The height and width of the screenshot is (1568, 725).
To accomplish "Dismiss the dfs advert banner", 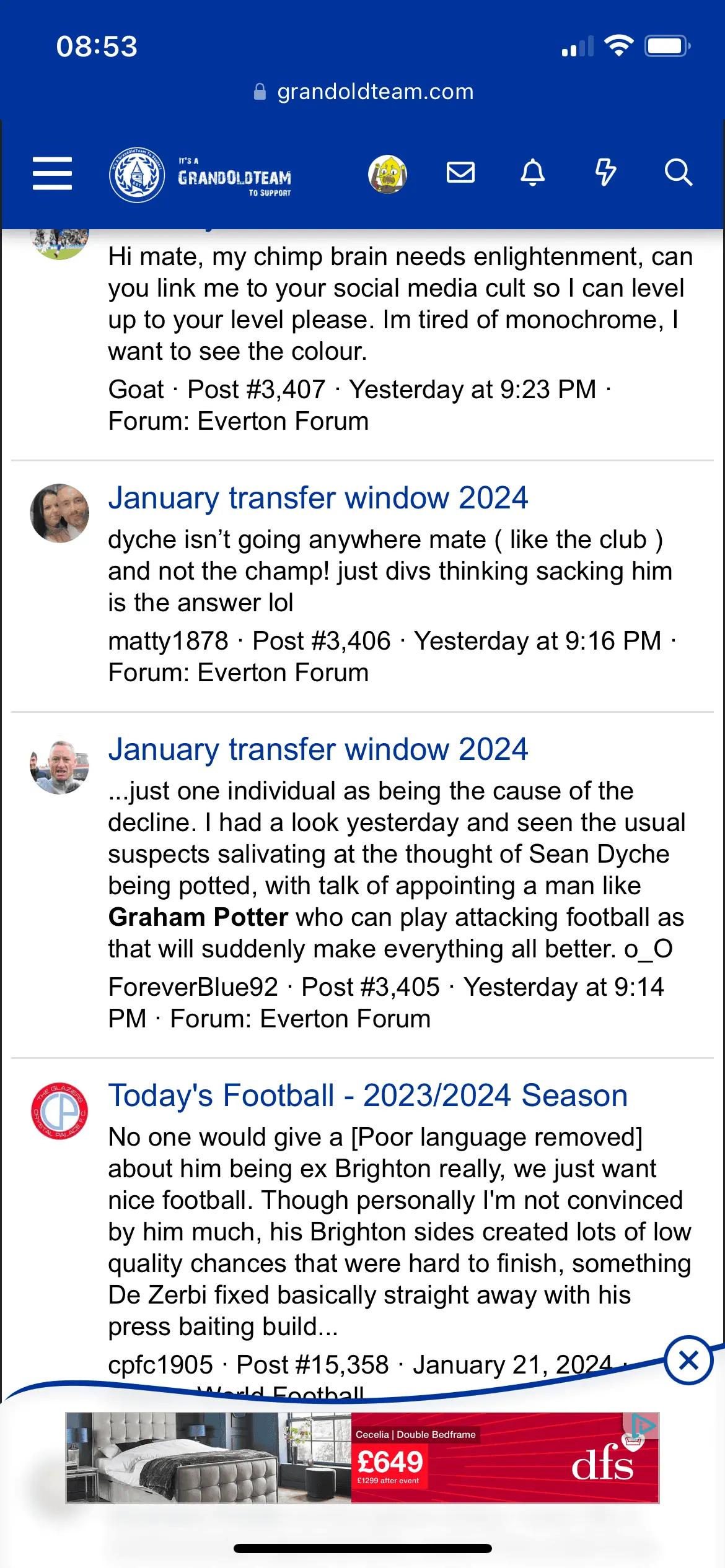I will (x=688, y=1361).
